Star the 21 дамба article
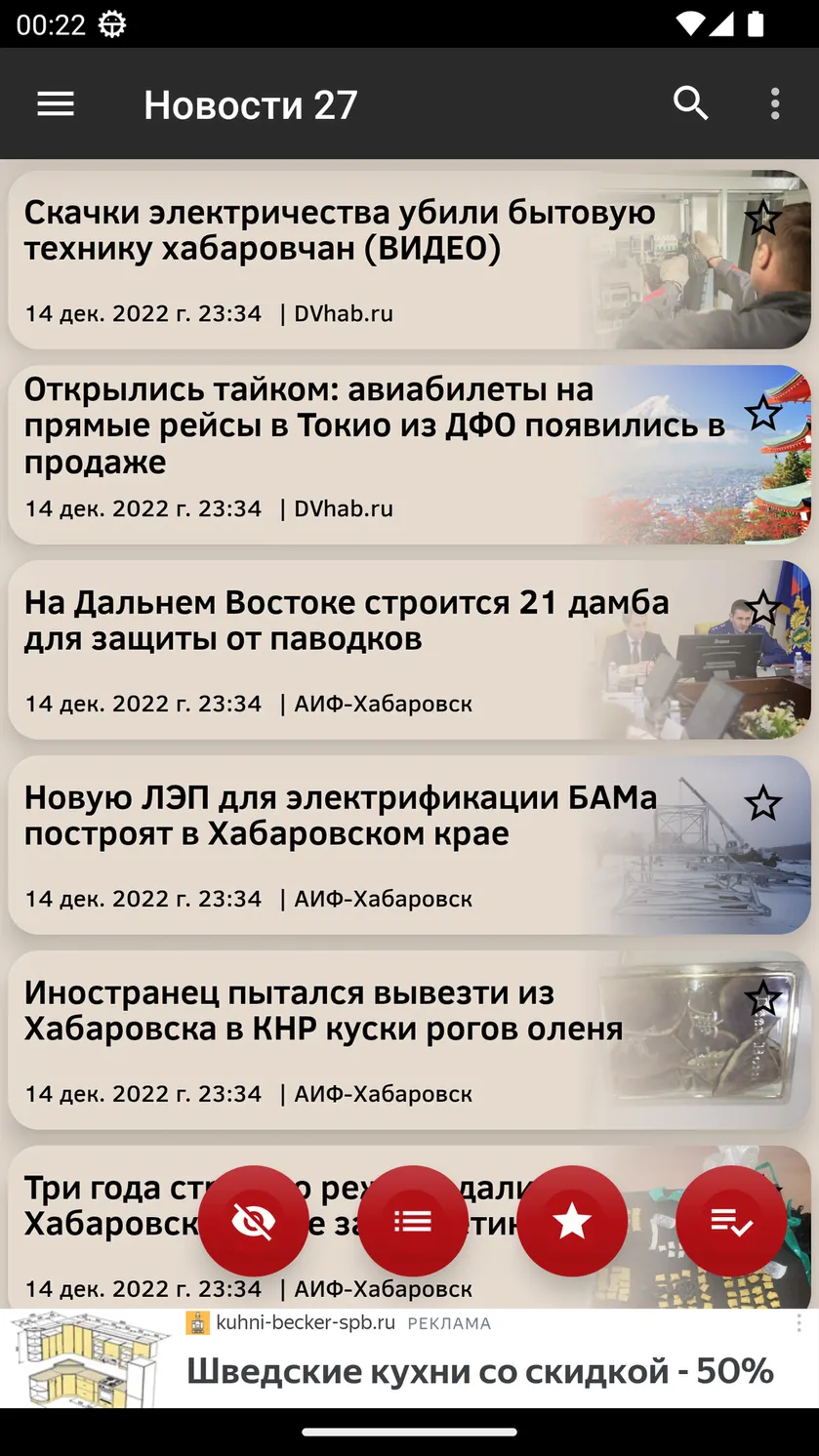Viewport: 819px width, 1456px height. coord(762,609)
